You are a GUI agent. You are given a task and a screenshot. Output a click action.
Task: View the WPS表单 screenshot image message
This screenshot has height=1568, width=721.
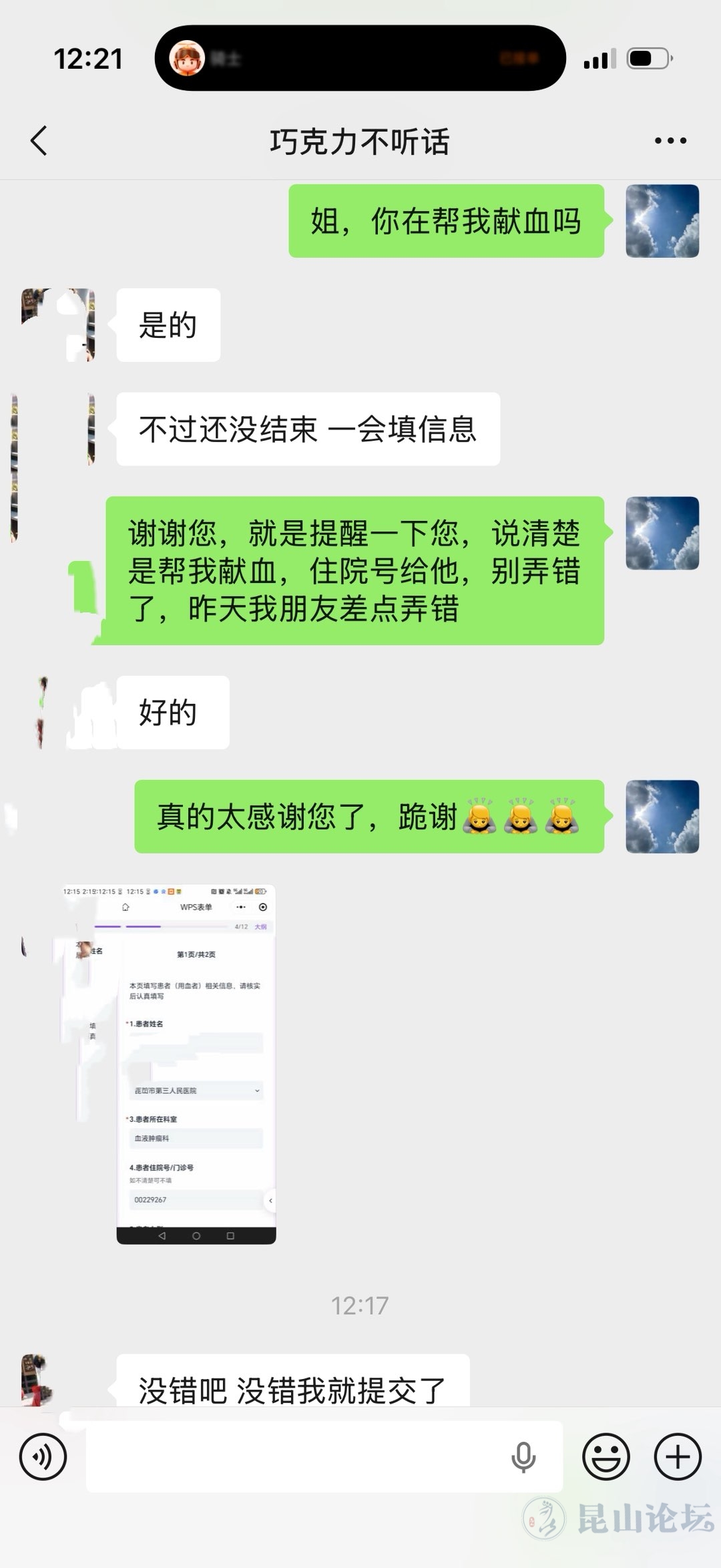196,1064
